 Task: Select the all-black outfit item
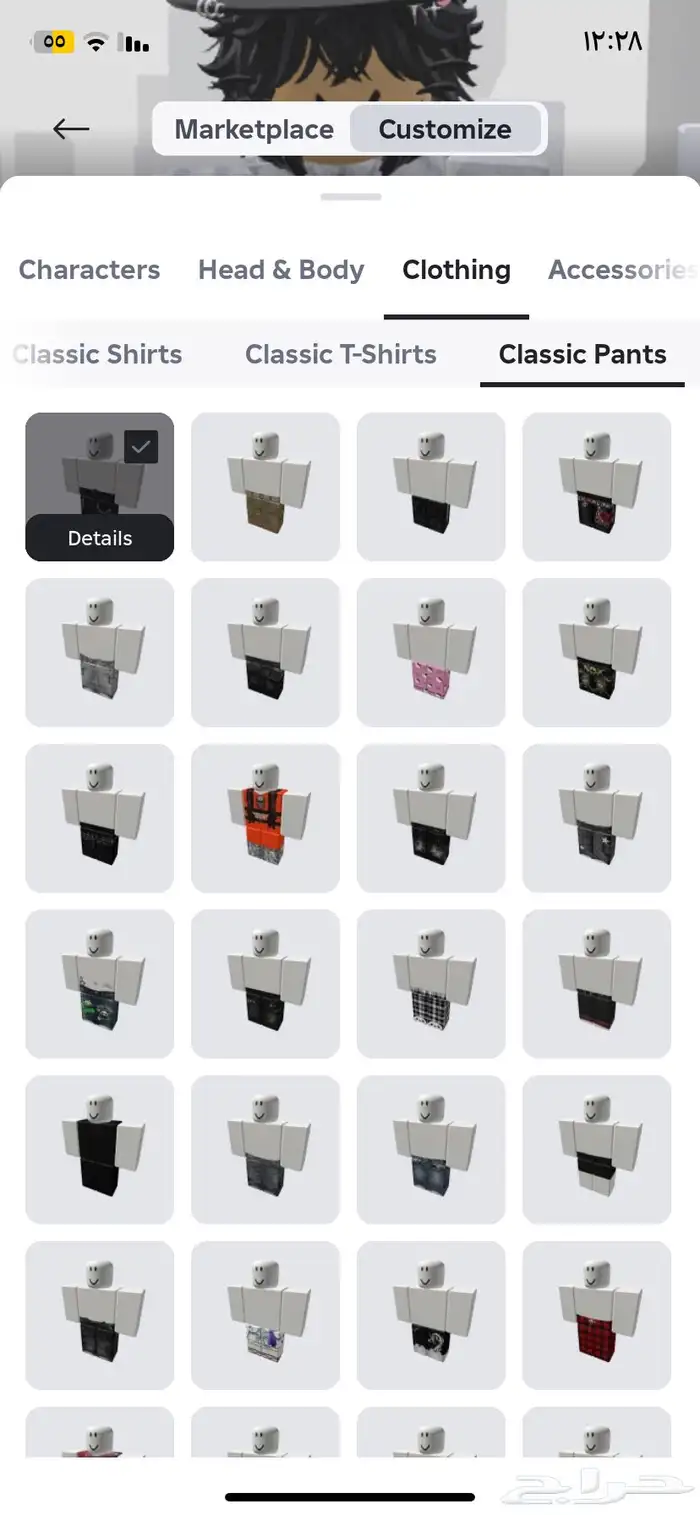(100, 1149)
